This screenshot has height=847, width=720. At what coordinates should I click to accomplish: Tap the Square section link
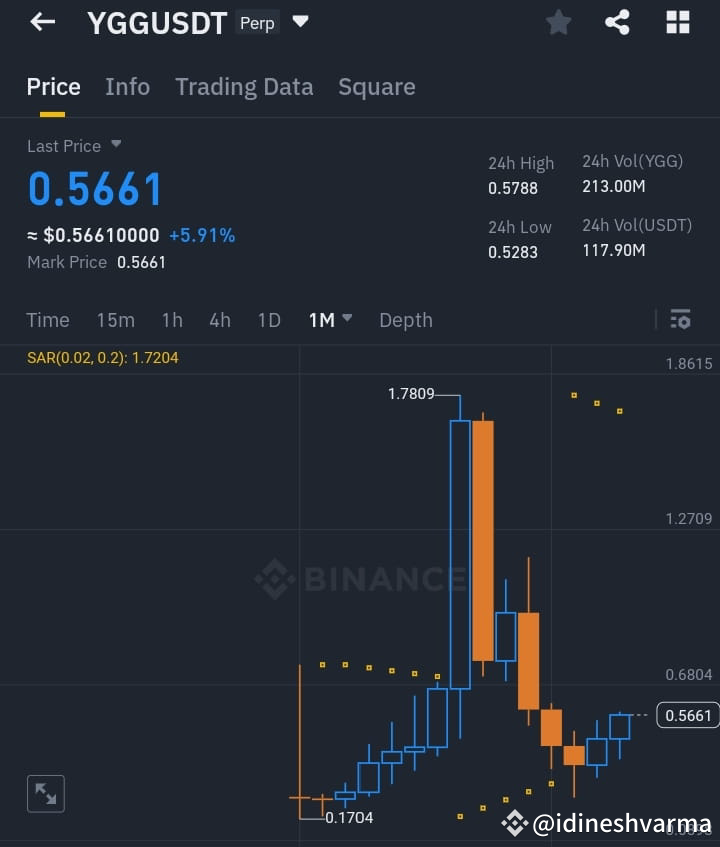(377, 87)
